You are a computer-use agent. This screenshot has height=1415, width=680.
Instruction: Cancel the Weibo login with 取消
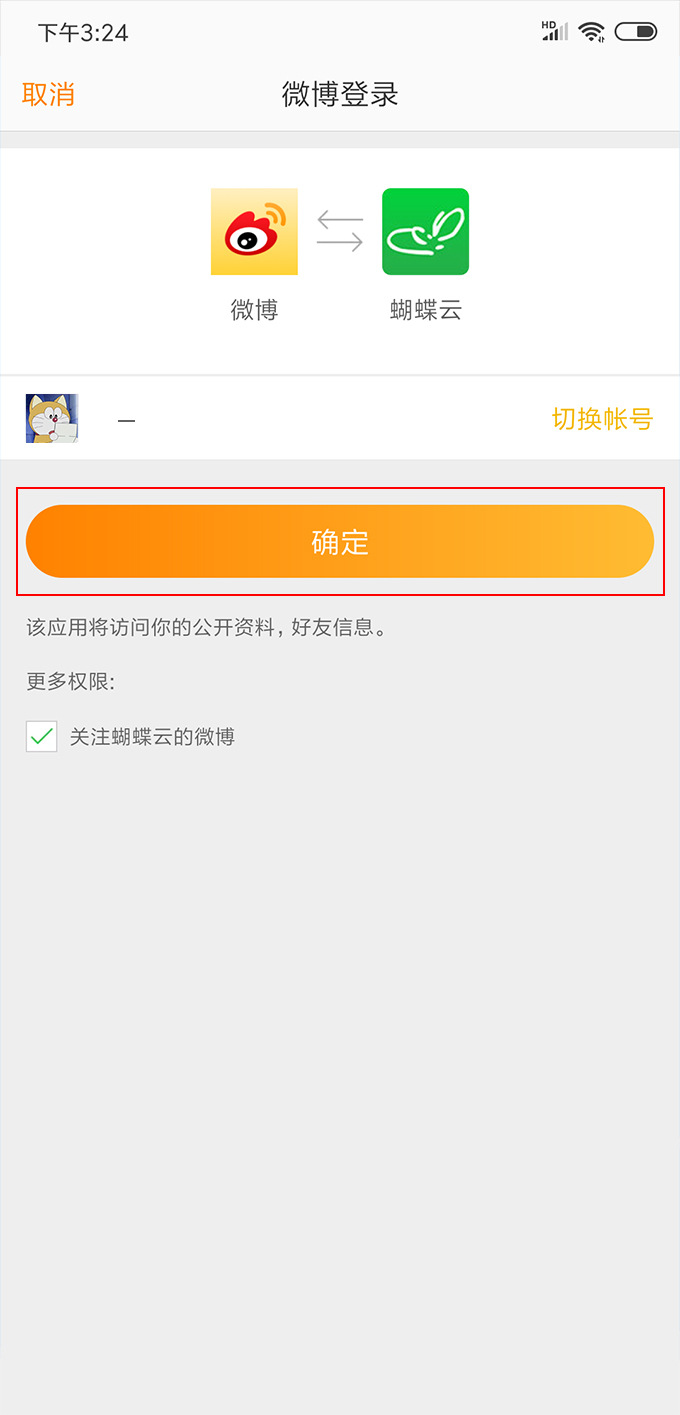coord(48,94)
